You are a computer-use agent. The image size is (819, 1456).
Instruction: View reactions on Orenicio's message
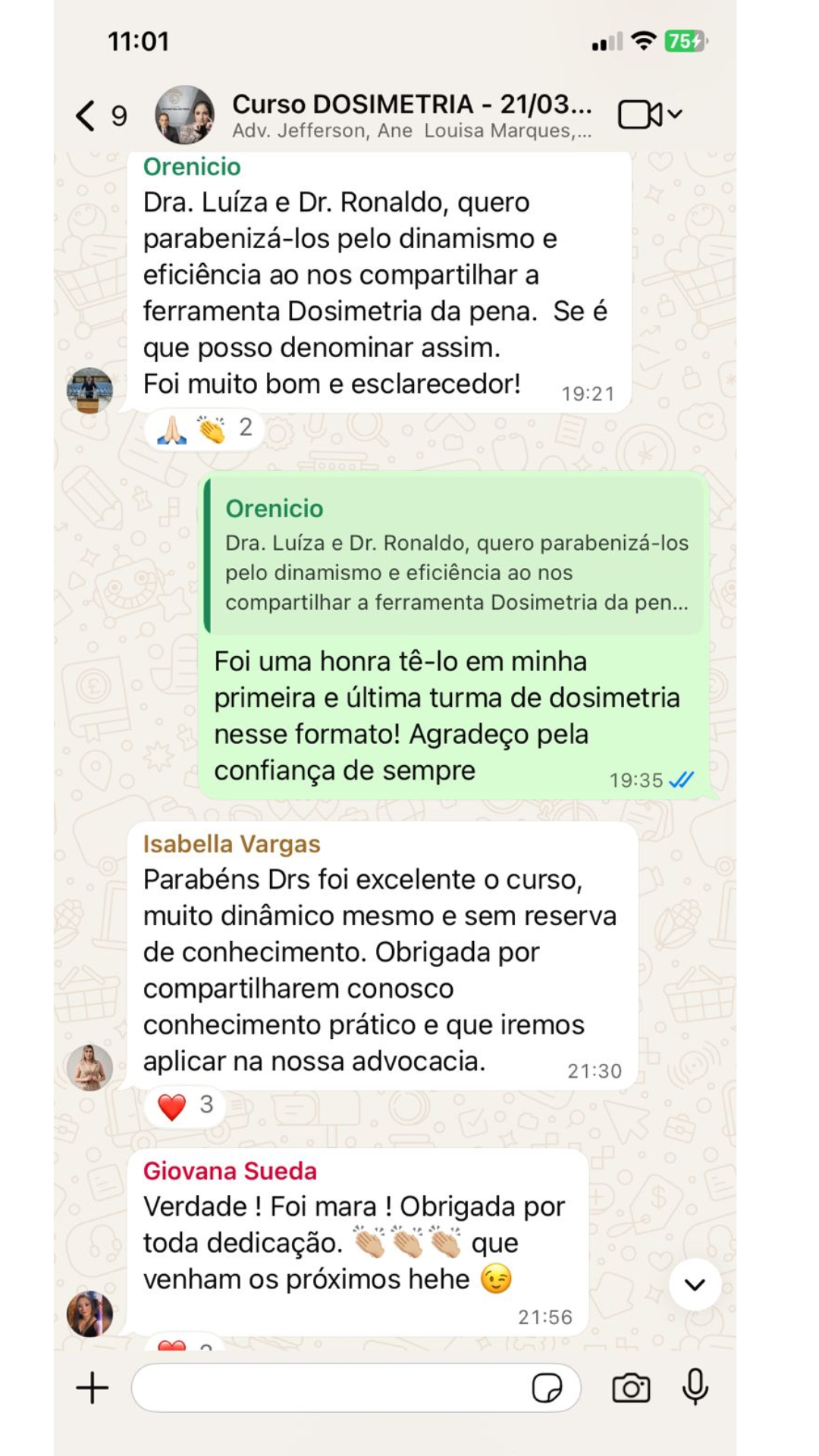pos(204,429)
